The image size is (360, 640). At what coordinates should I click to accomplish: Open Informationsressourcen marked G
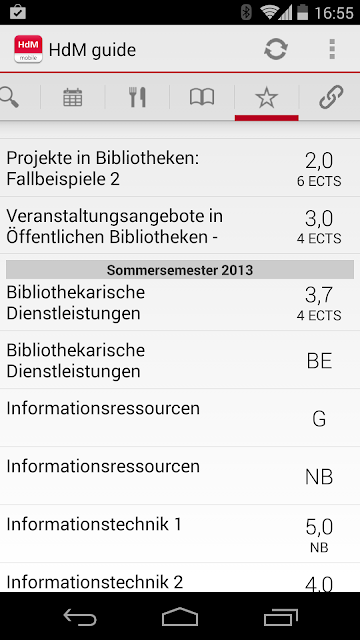click(x=180, y=418)
